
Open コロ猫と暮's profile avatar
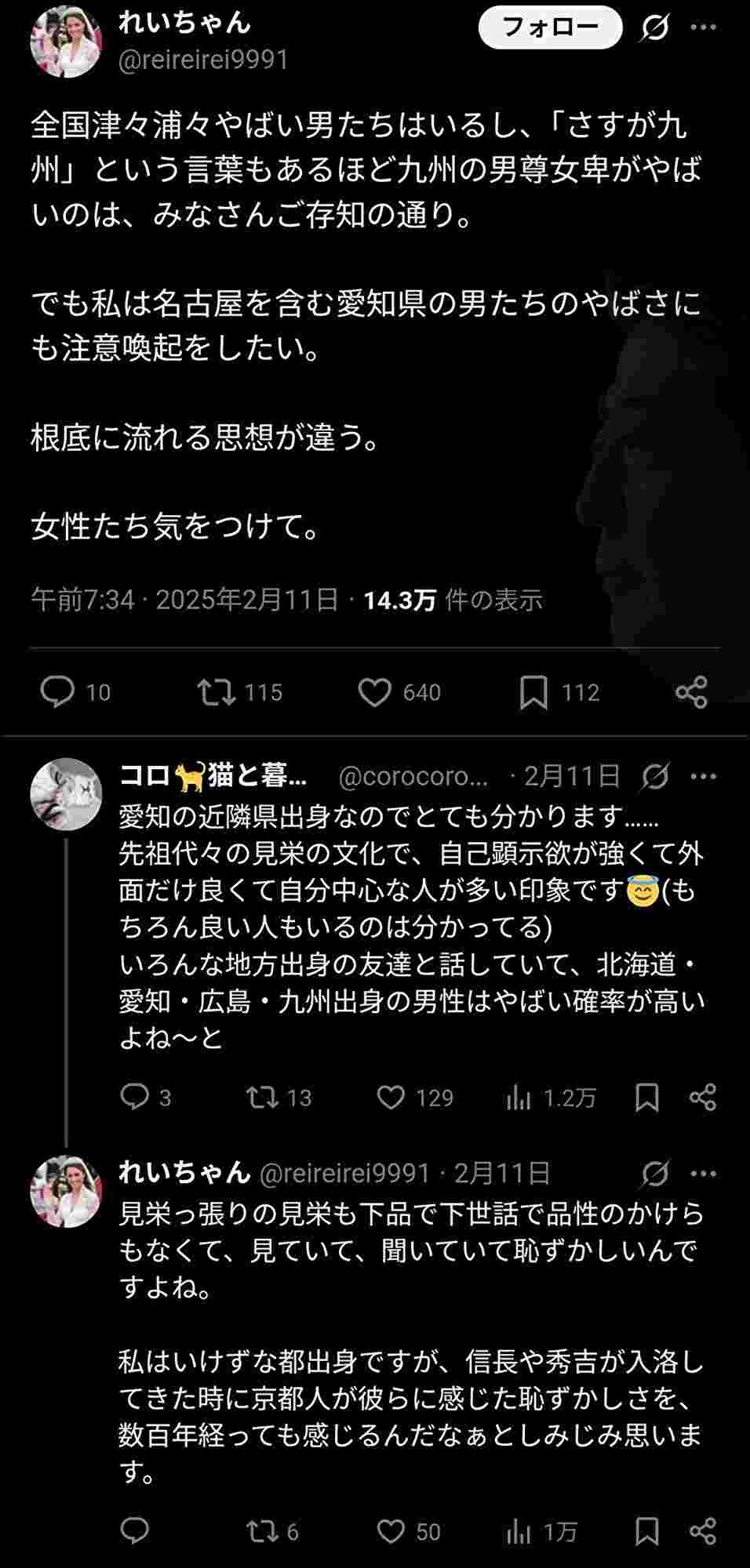pyautogui.click(x=66, y=793)
